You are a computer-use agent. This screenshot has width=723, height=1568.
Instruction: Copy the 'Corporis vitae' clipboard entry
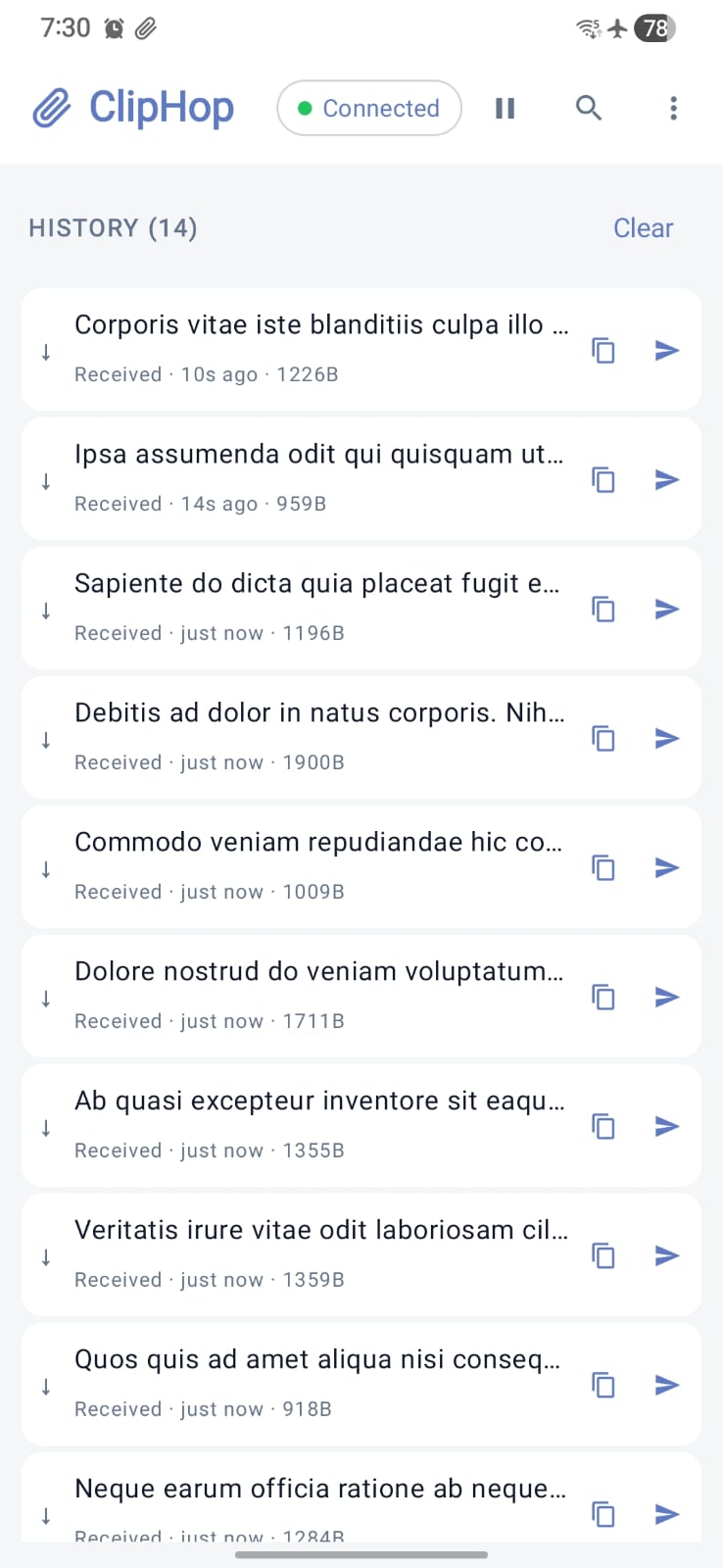coord(602,350)
